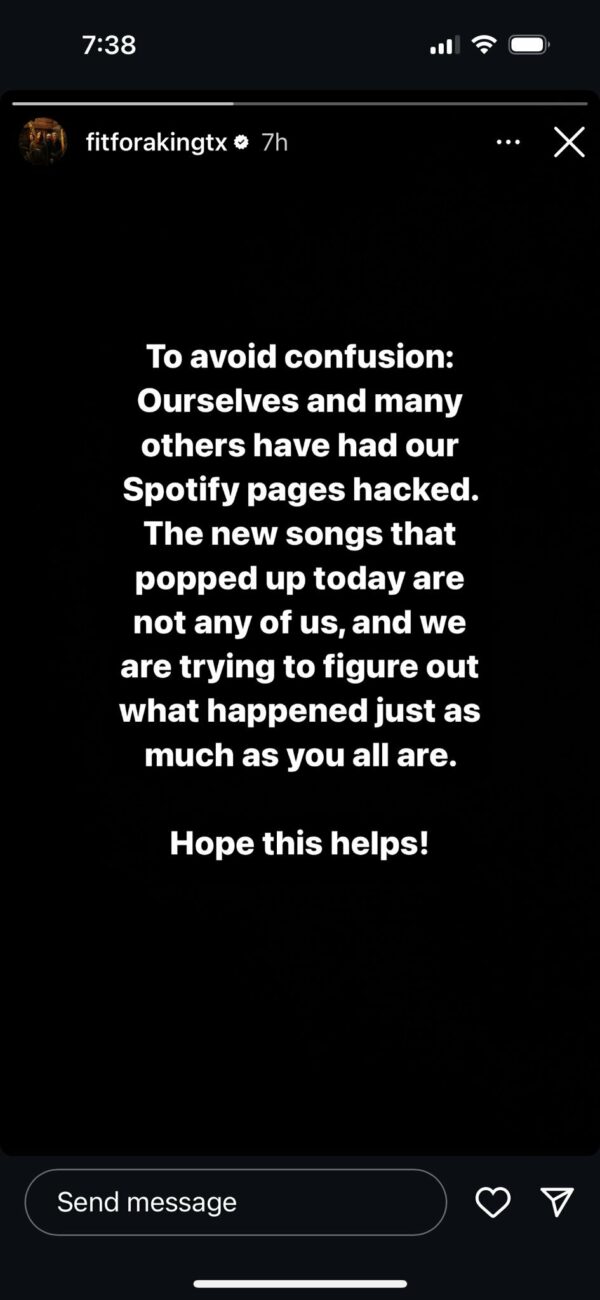Open fitforakingtx profile picture
600x1300 pixels.
[43, 142]
